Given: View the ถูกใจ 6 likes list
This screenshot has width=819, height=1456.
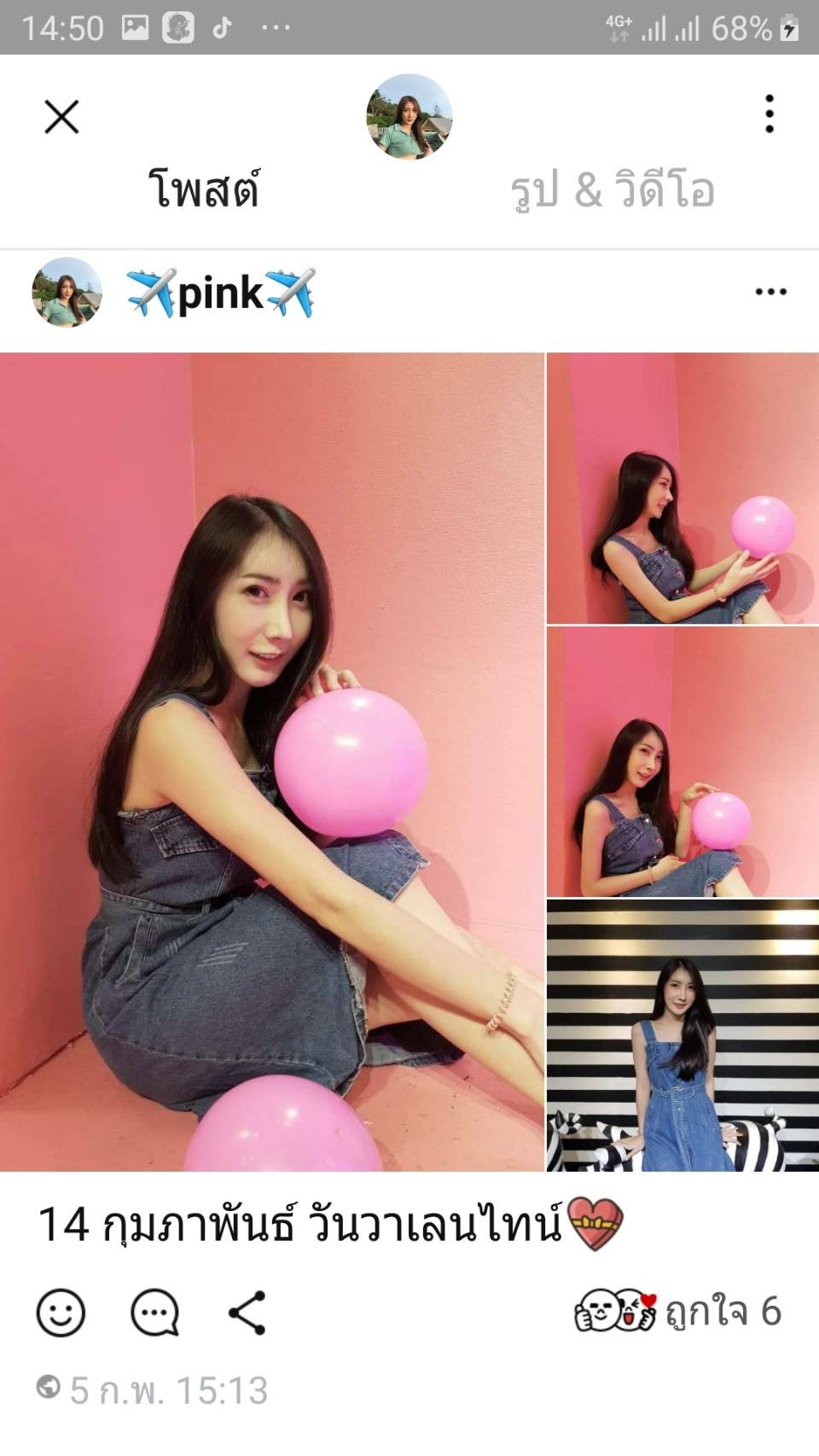Looking at the screenshot, I should pyautogui.click(x=678, y=1311).
